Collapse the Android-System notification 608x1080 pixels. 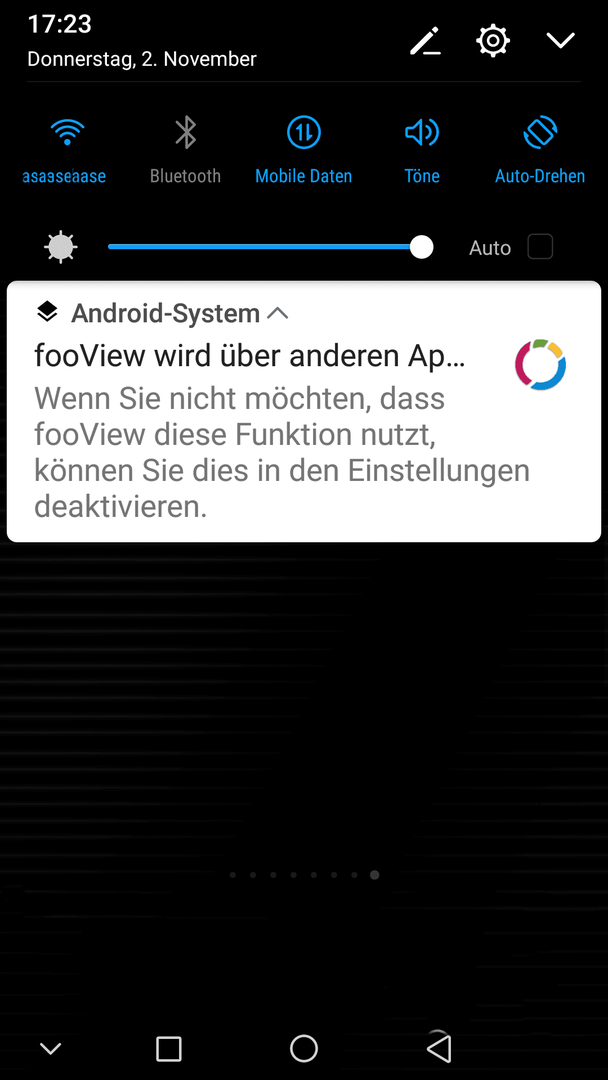point(279,313)
